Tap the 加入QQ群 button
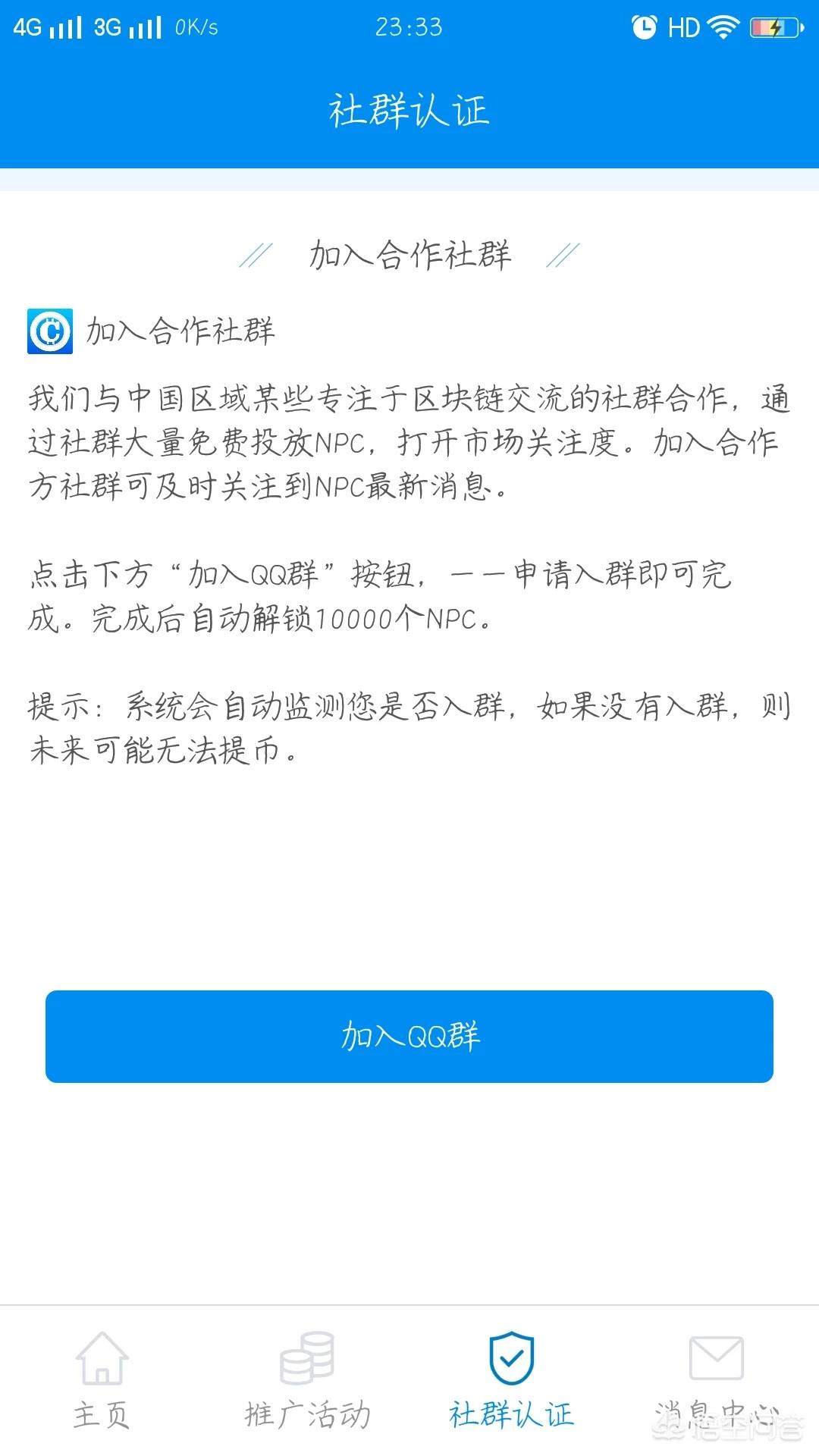The width and height of the screenshot is (819, 1456). 409,1036
